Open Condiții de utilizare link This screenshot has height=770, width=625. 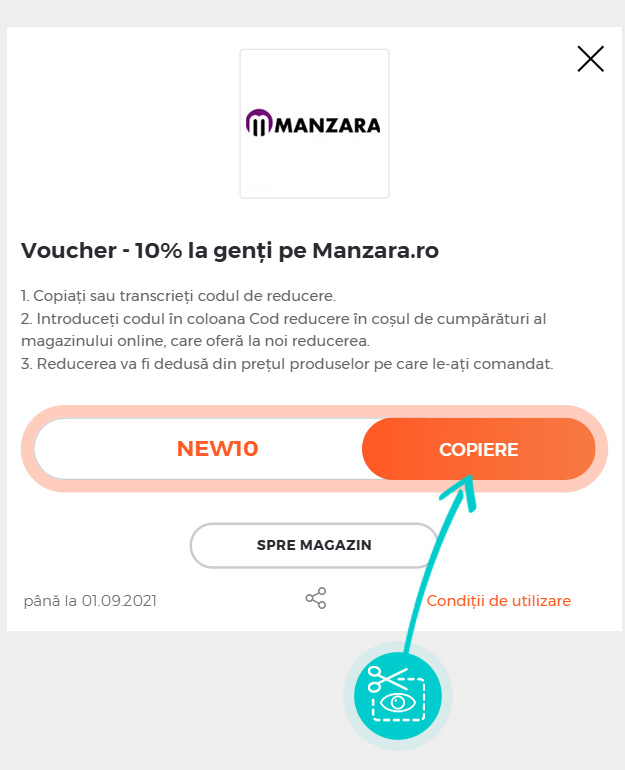click(498, 601)
